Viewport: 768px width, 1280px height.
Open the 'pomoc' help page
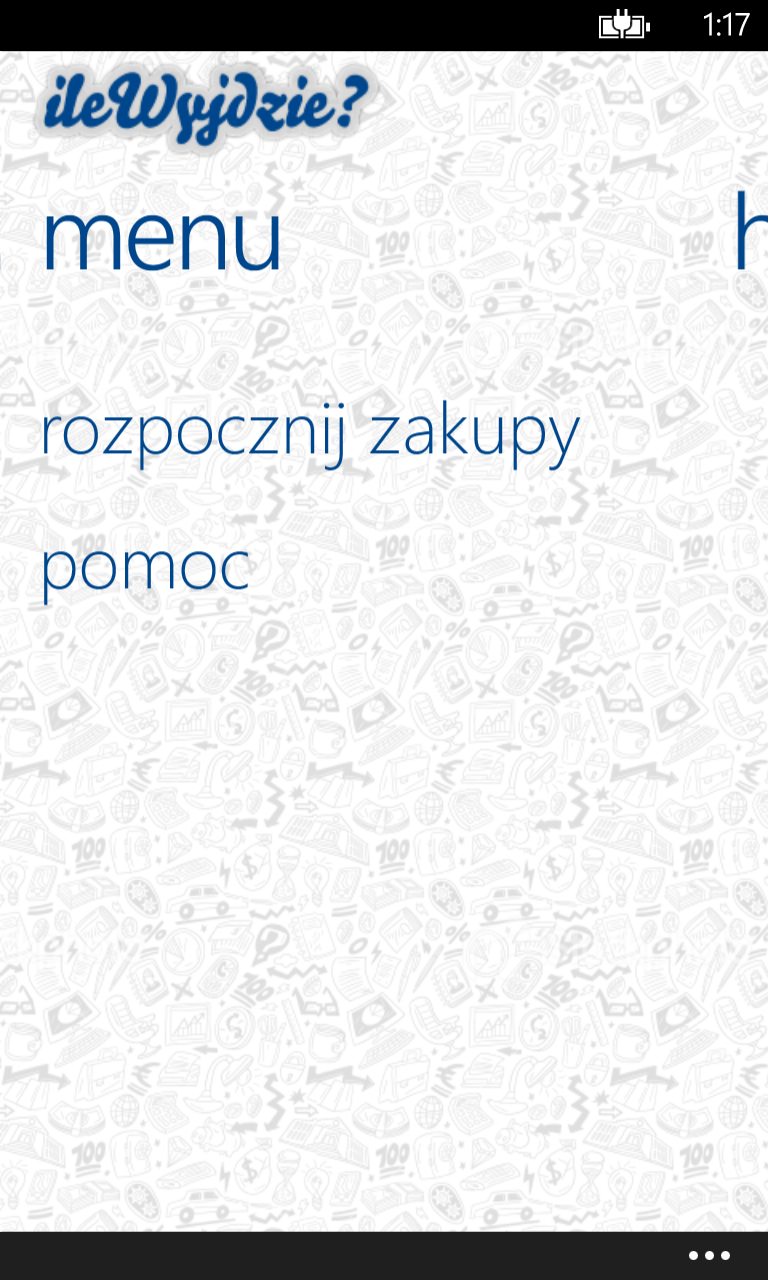[x=145, y=568]
